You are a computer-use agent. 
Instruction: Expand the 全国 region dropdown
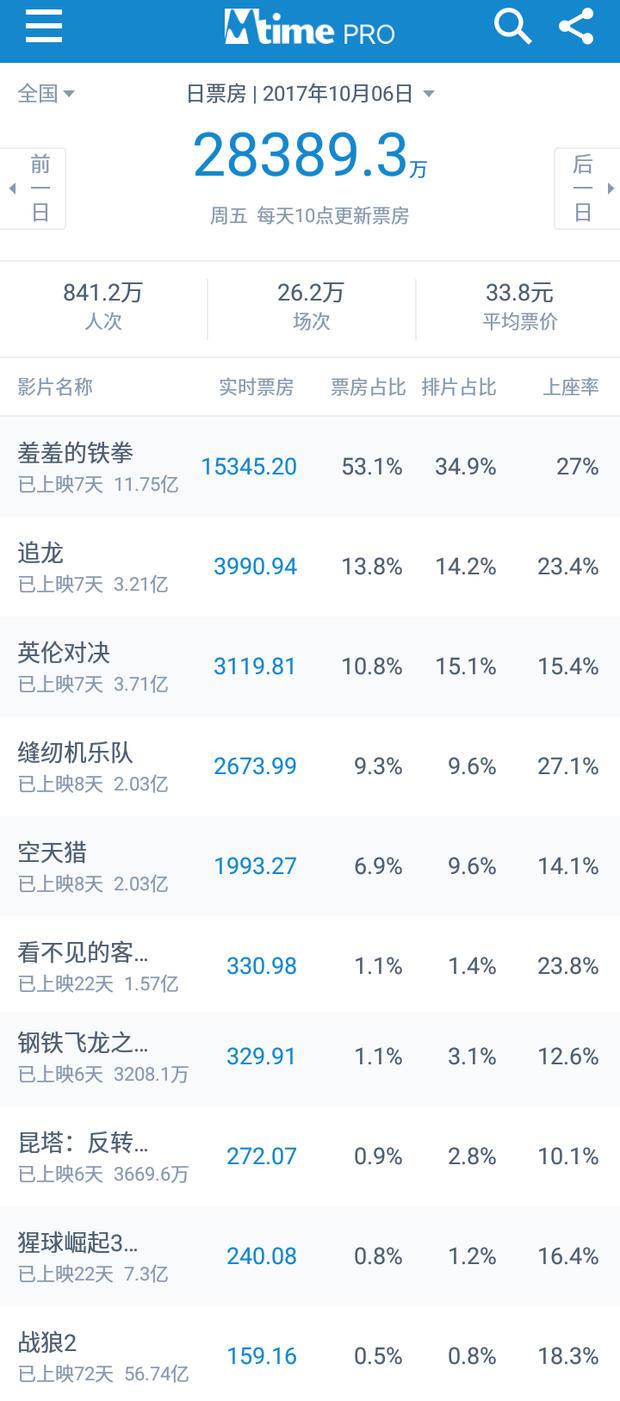pos(46,94)
